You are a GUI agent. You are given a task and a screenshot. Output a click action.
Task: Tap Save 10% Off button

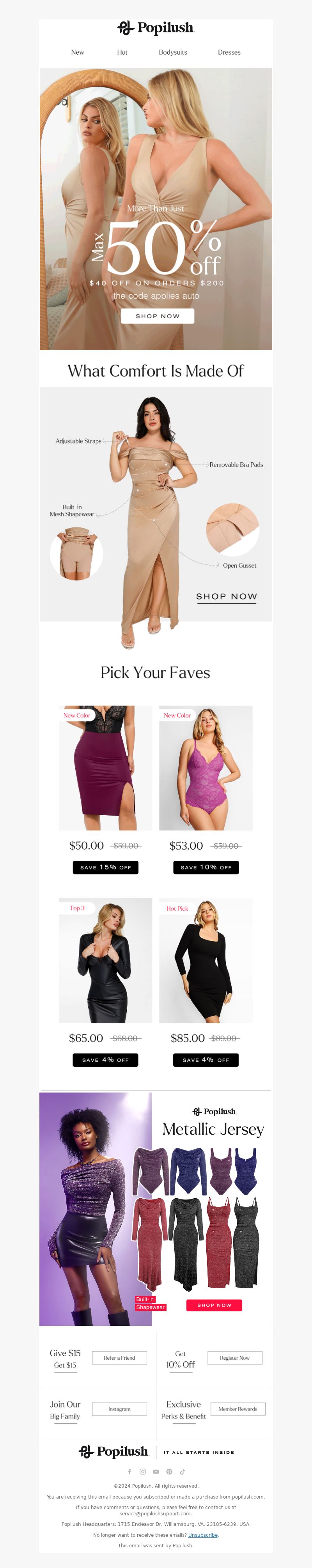click(x=206, y=867)
